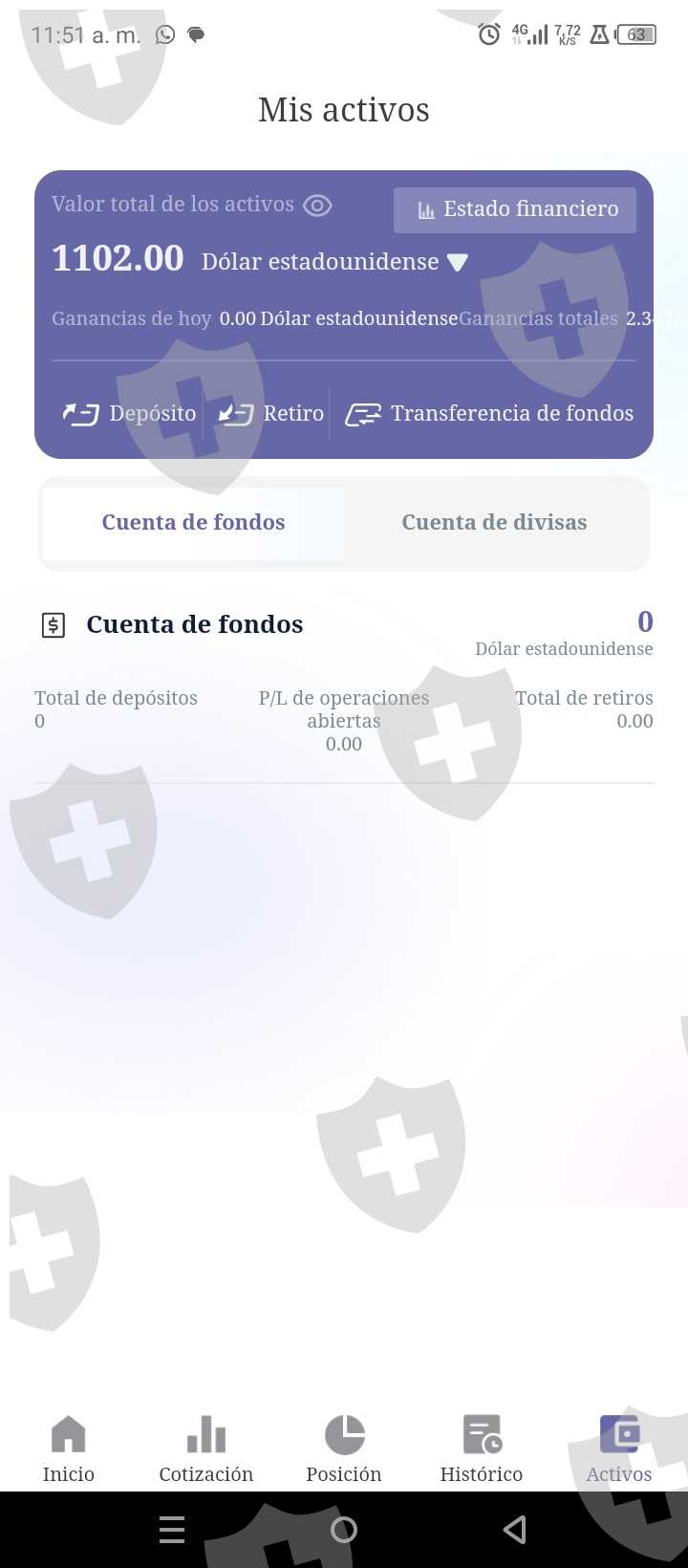Open Transferencia de fondos
The image size is (688, 1568).
click(489, 414)
